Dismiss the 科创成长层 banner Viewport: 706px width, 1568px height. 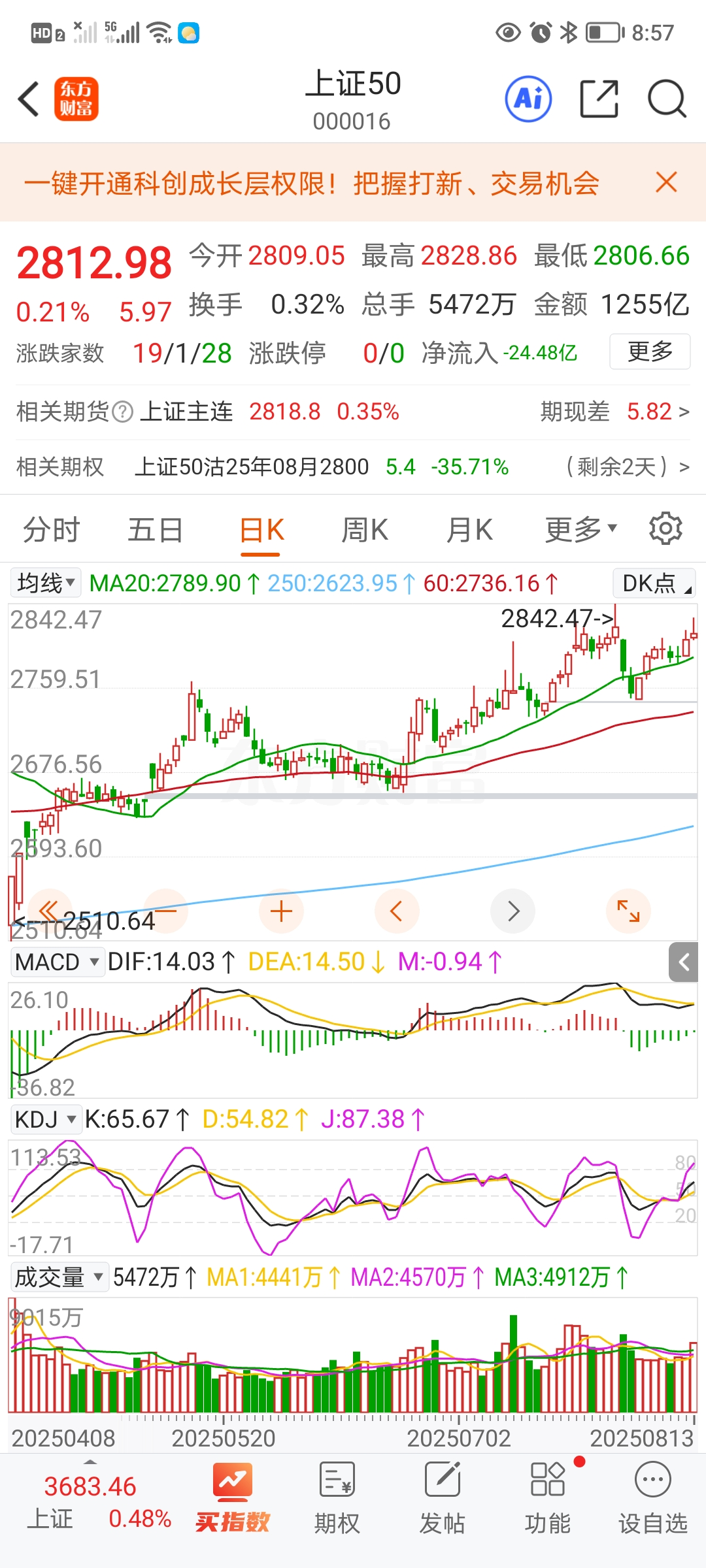tap(666, 182)
